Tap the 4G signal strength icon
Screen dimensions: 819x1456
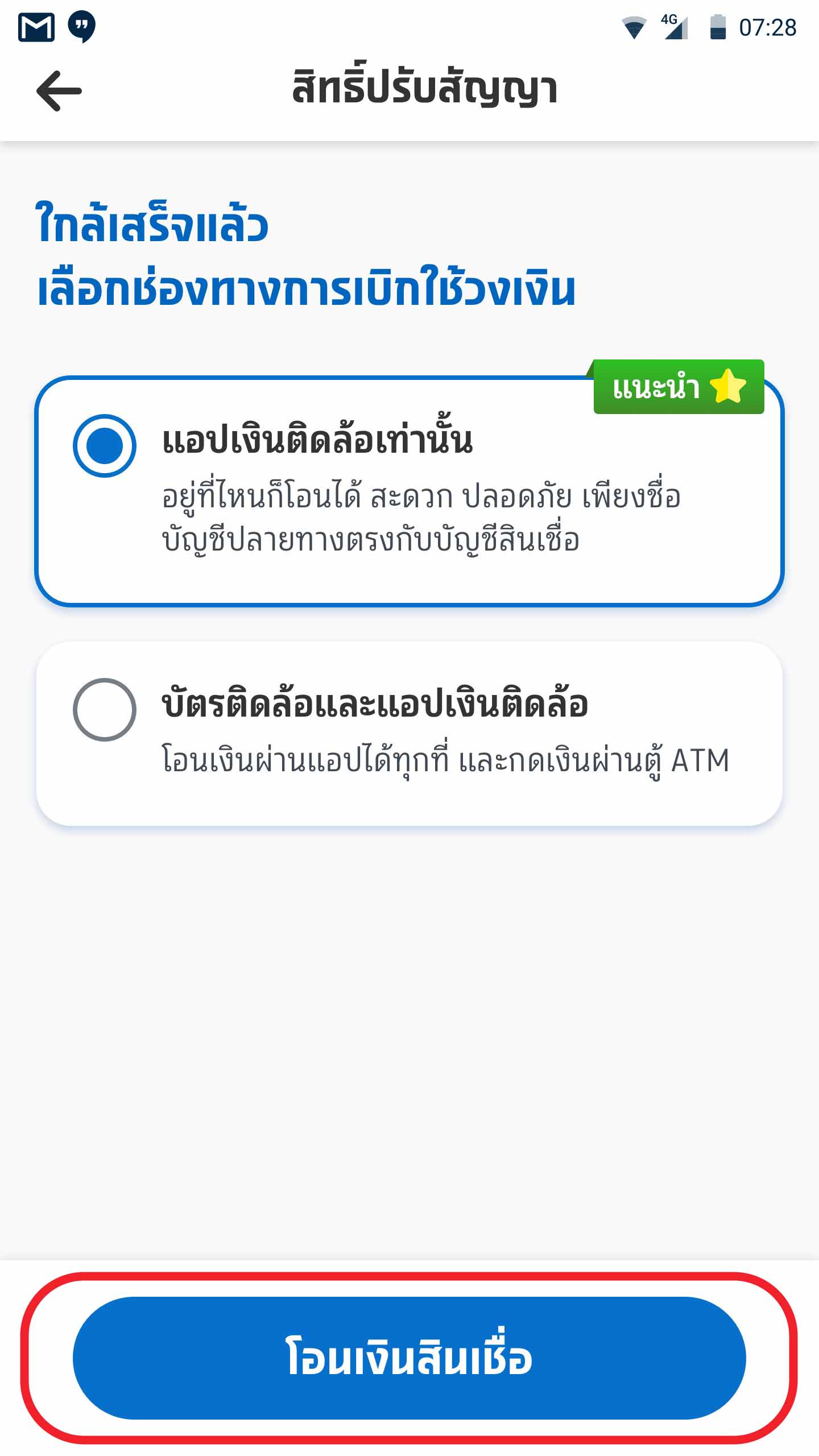[674, 26]
